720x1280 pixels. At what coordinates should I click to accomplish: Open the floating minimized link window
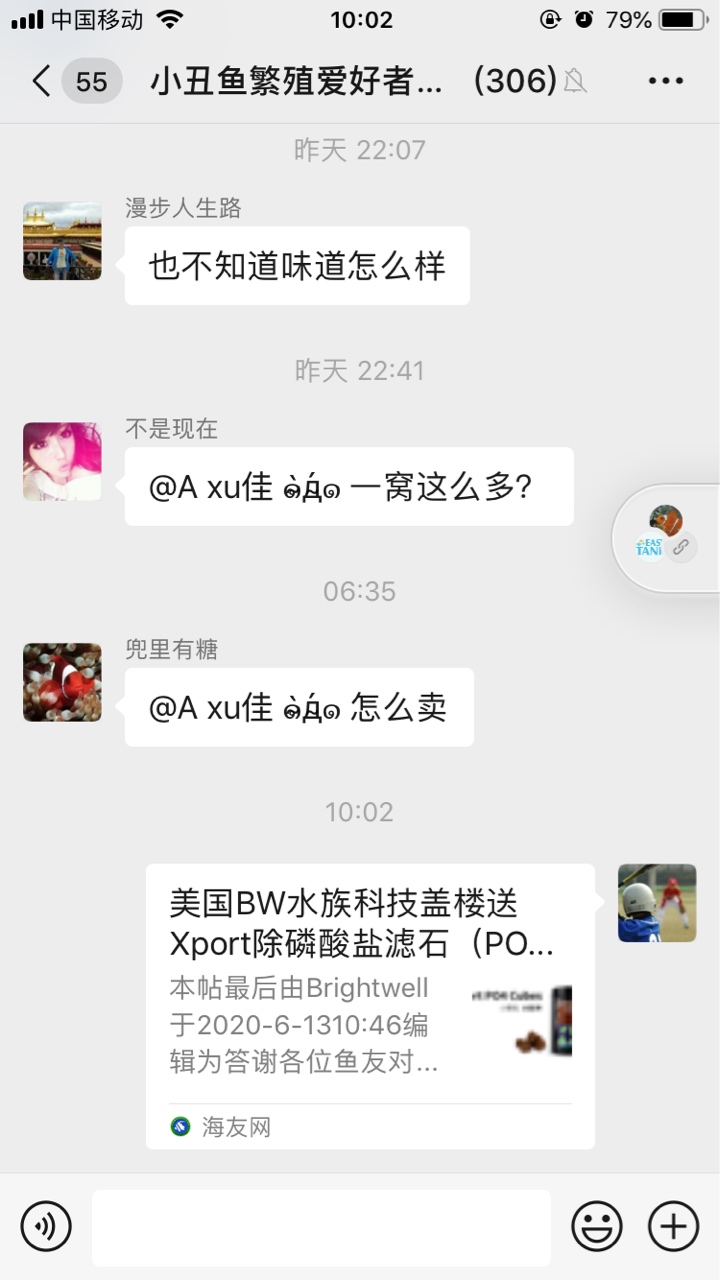pos(667,538)
